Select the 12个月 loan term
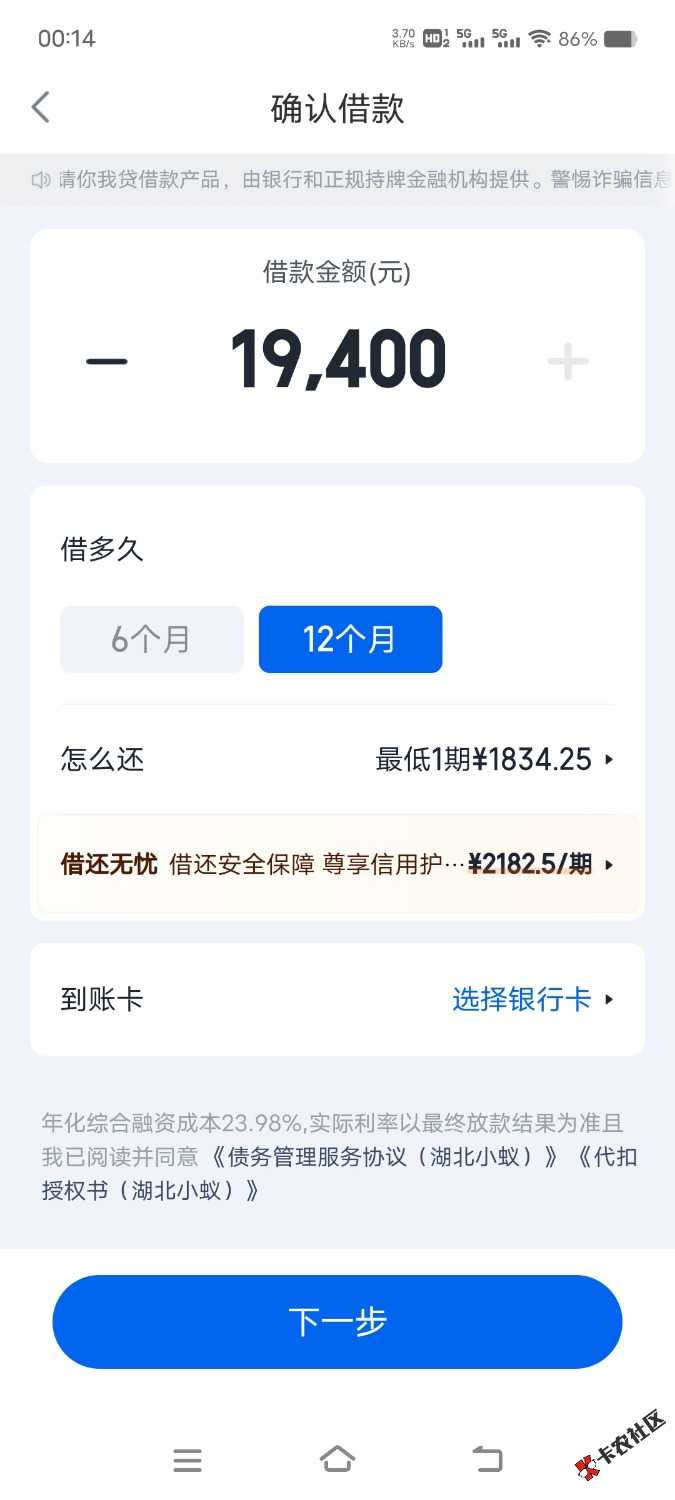Image resolution: width=675 pixels, height=1500 pixels. pyautogui.click(x=350, y=639)
